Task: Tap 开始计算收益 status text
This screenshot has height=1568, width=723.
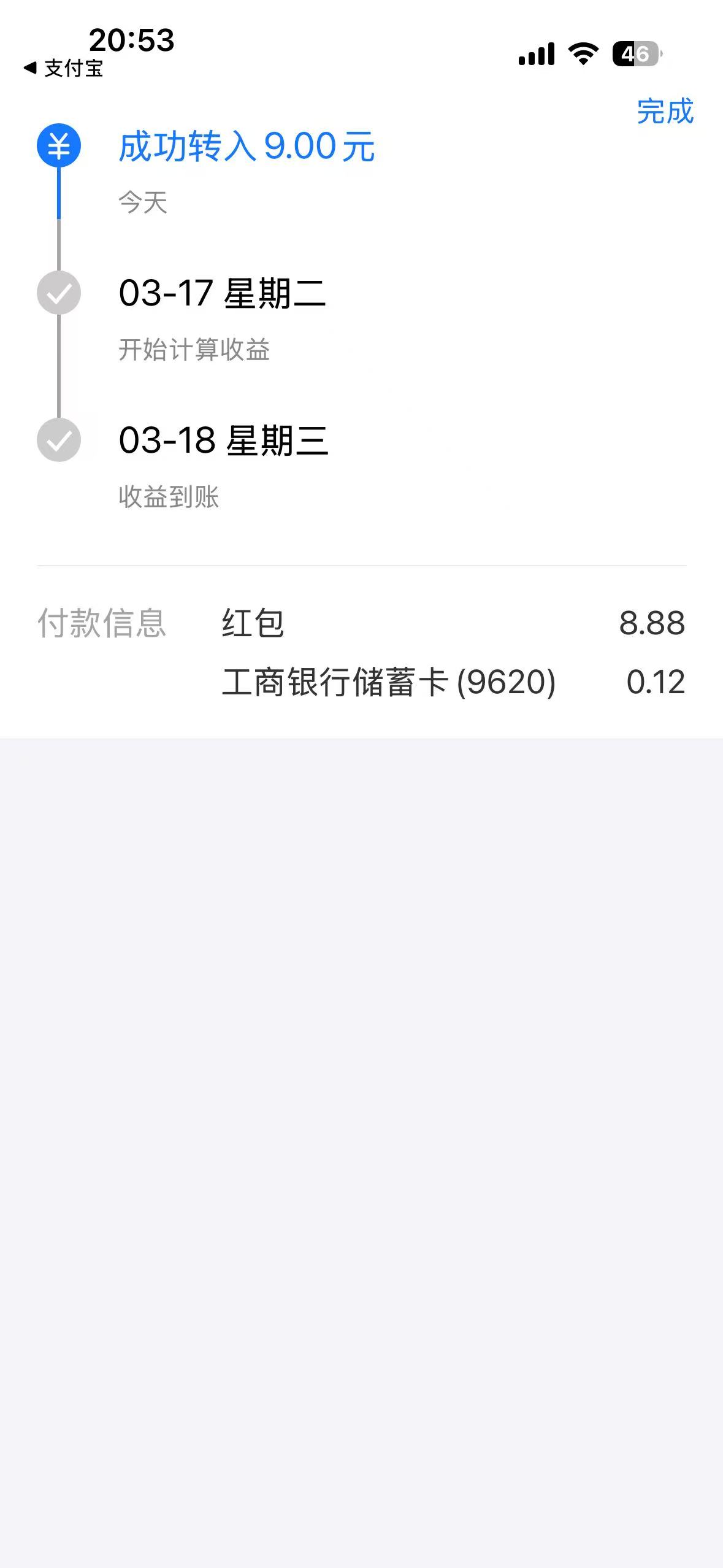Action: (196, 350)
